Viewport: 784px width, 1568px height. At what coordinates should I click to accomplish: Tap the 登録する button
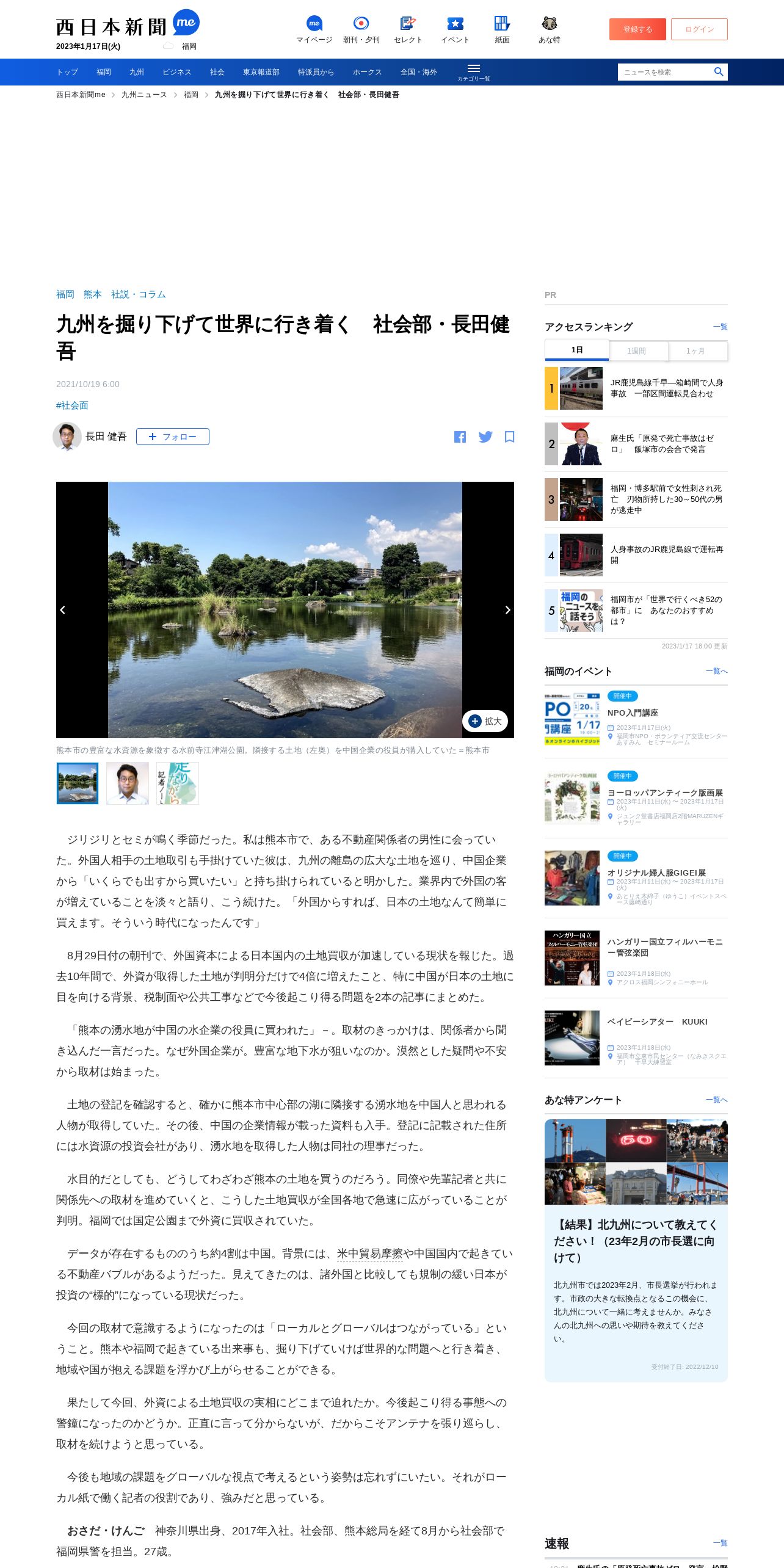[637, 29]
